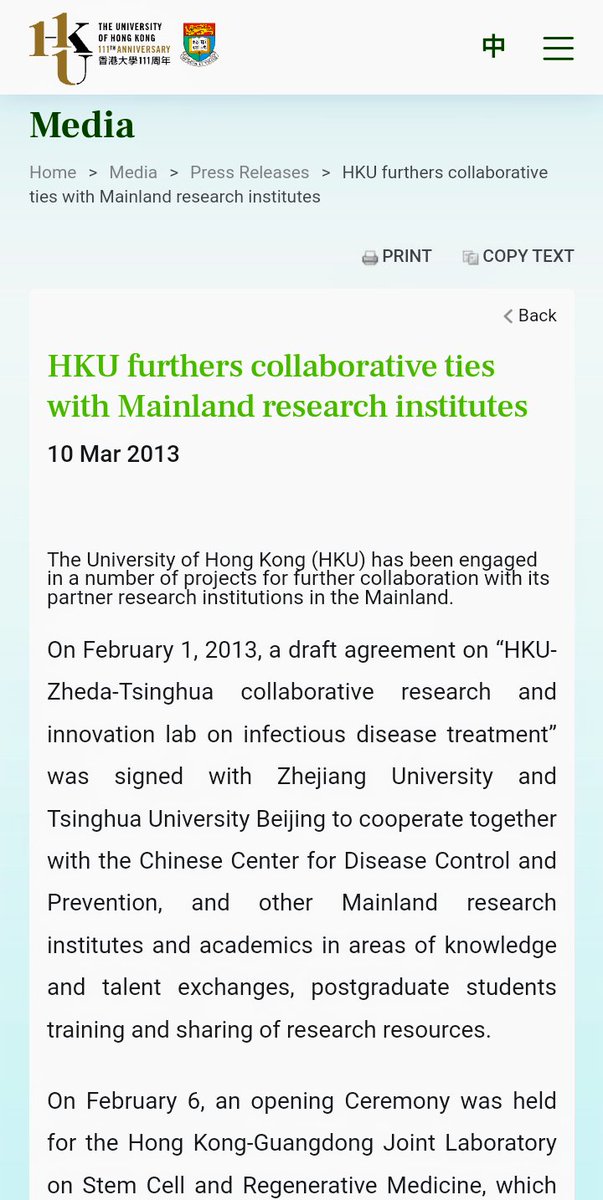This screenshot has height=1200, width=603.
Task: Open the hamburger menu
Action: [x=558, y=47]
